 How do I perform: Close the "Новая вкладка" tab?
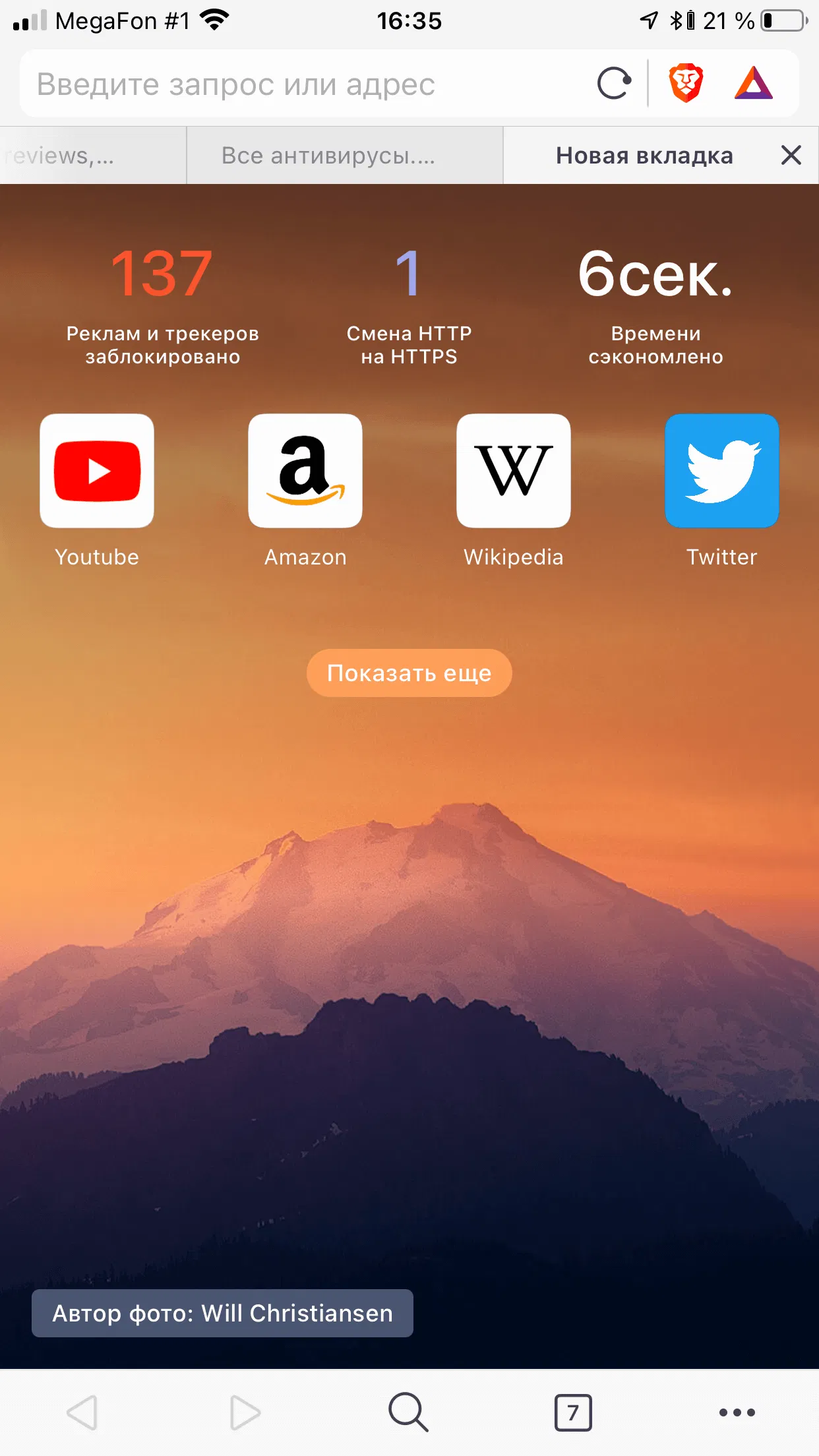point(791,156)
